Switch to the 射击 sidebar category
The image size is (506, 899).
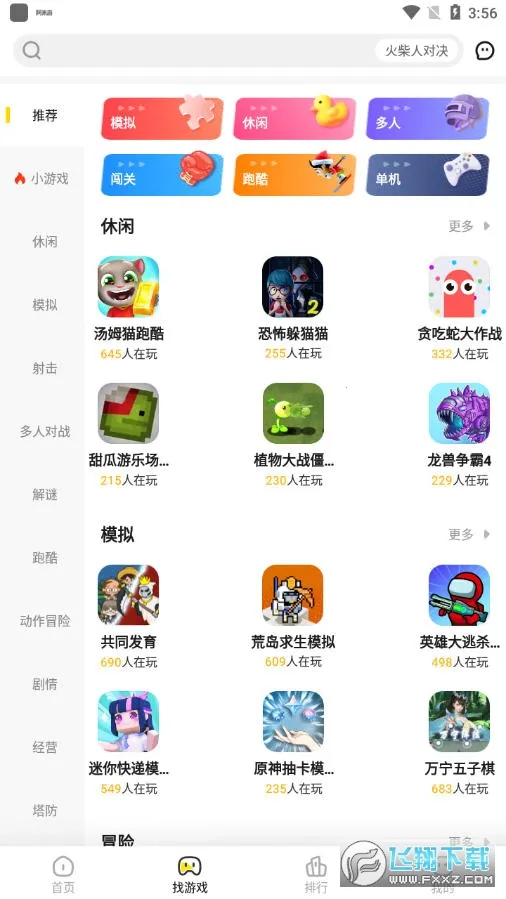[x=44, y=368]
